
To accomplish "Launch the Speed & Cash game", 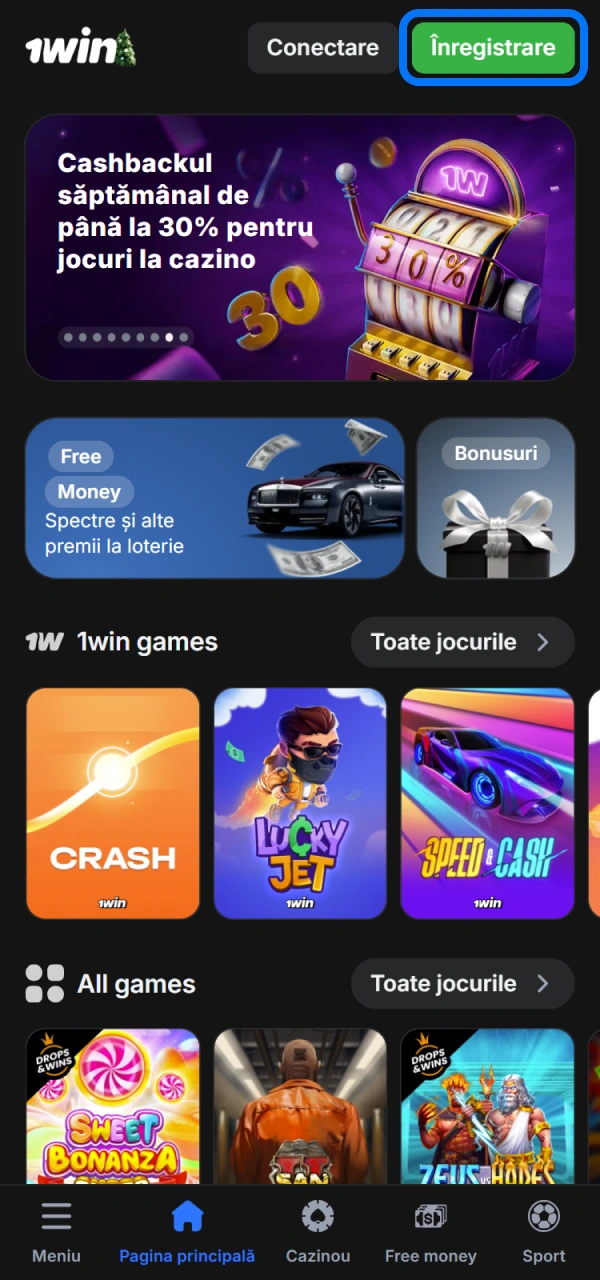I will pos(487,803).
